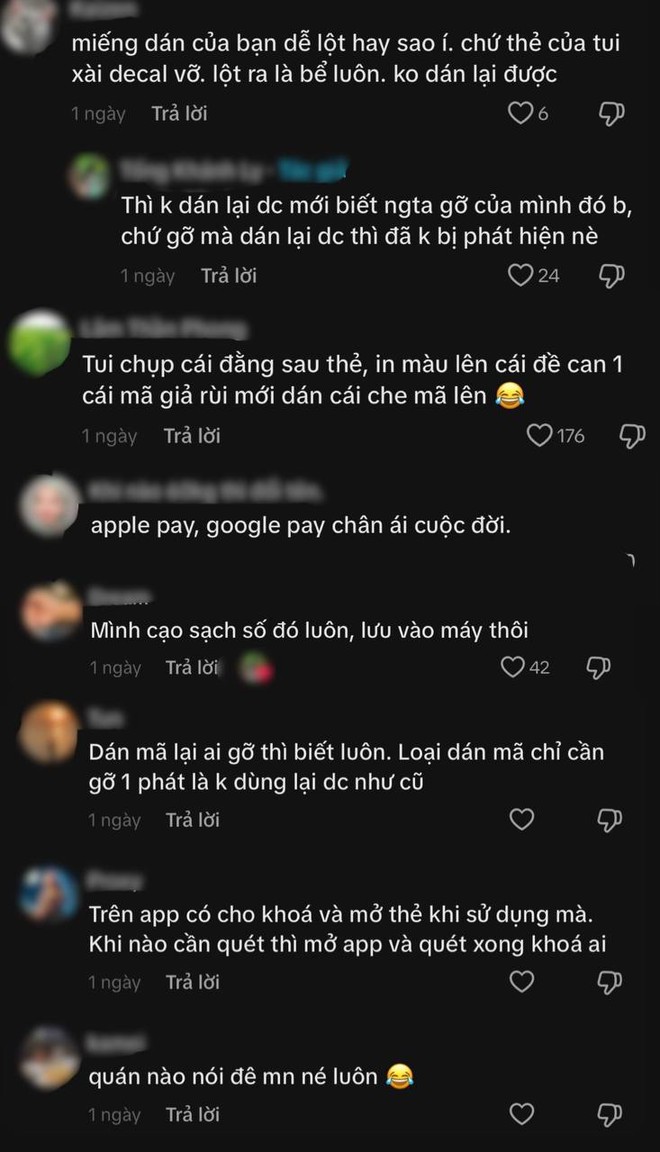The height and width of the screenshot is (1152, 660).
Task: Like the comment about khoá và mở thẻ
Action: [522, 982]
